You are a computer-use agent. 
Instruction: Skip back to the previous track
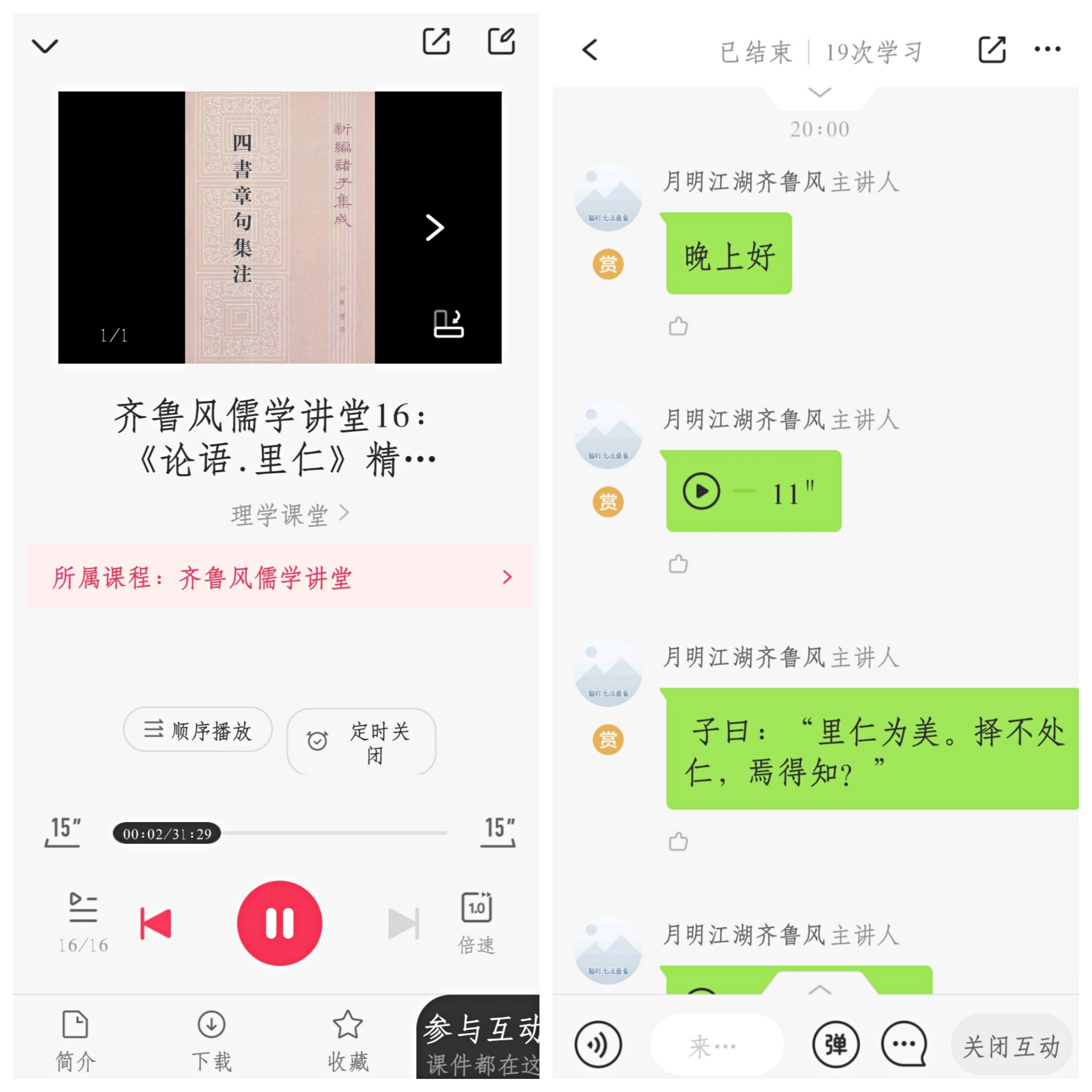pyautogui.click(x=156, y=924)
